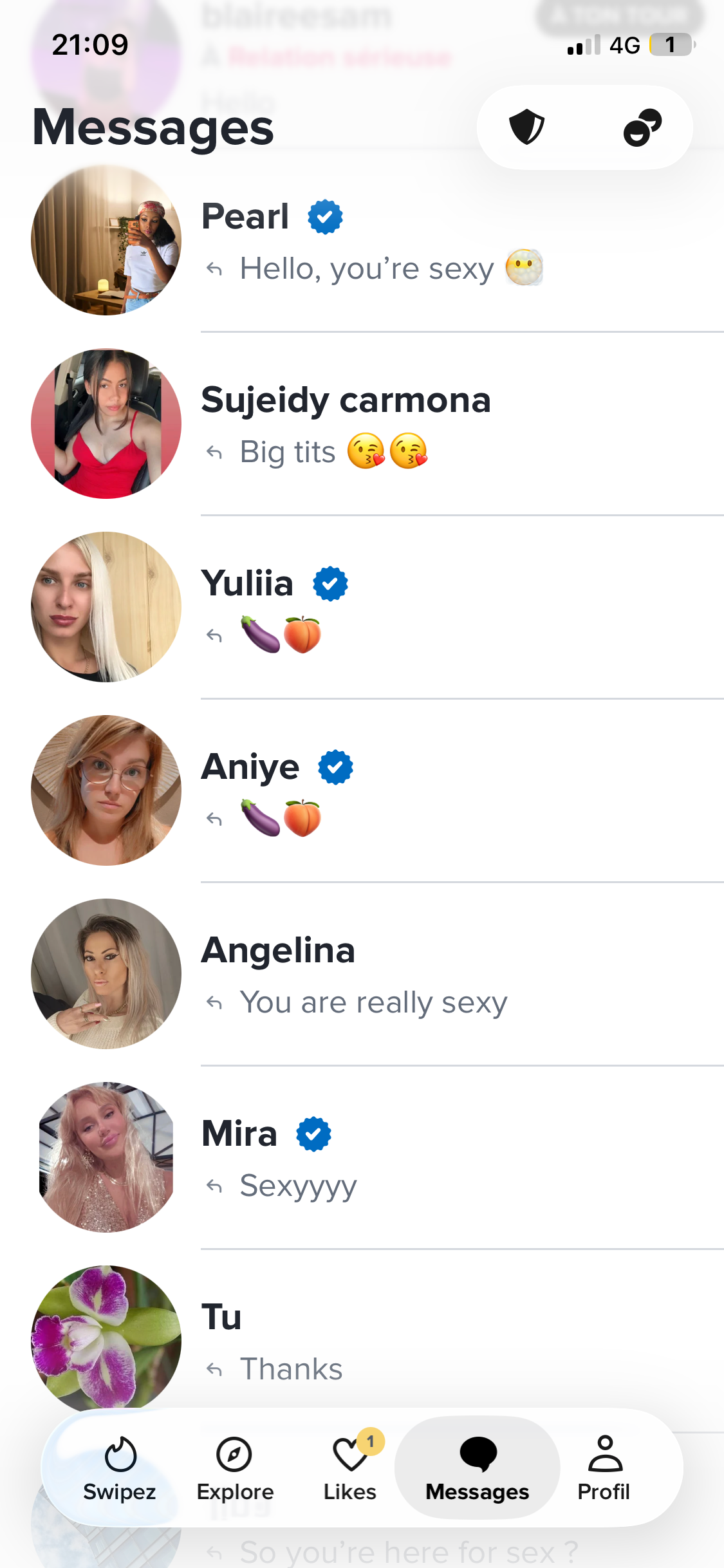Open the overlapping circles icon
This screenshot has width=724, height=1568.
click(x=642, y=127)
